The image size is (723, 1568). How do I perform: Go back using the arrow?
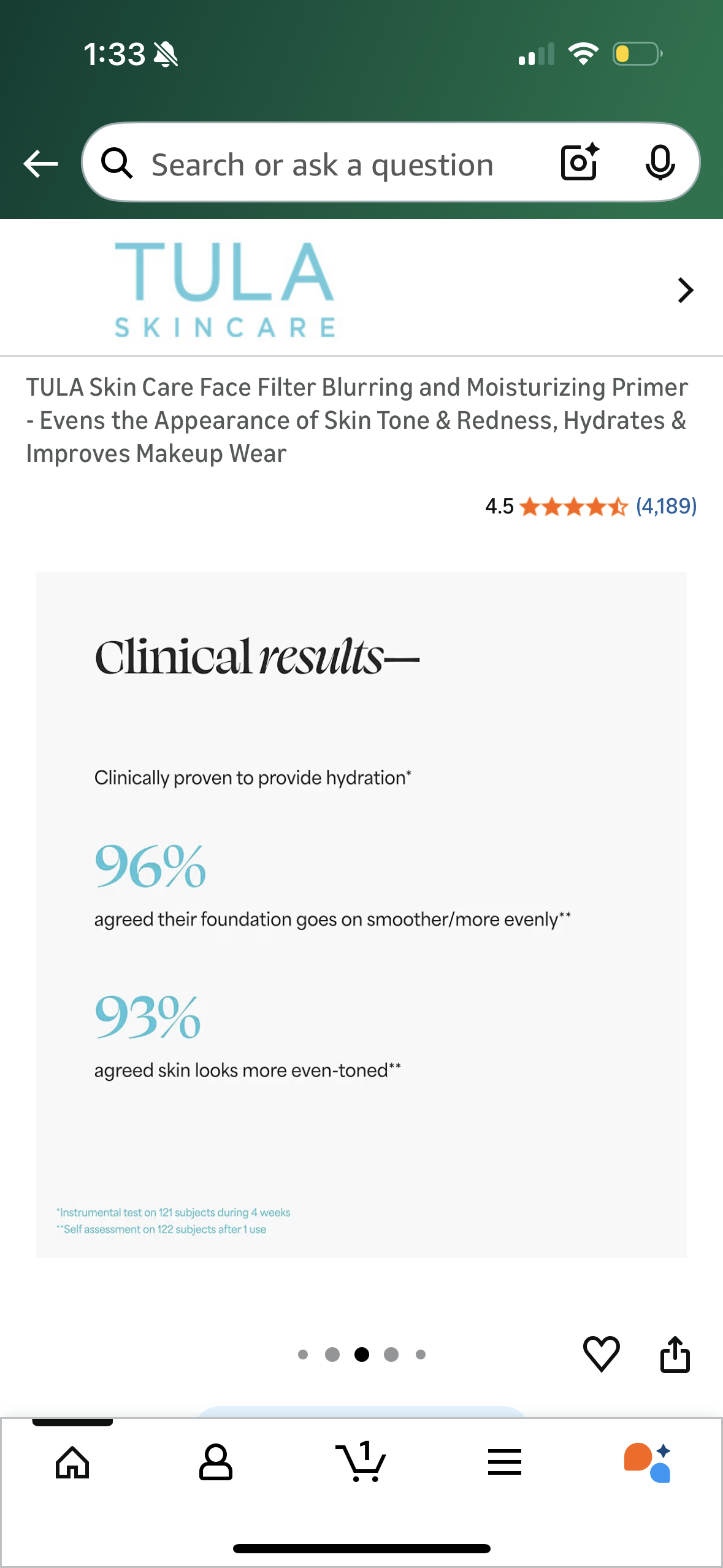tap(40, 164)
